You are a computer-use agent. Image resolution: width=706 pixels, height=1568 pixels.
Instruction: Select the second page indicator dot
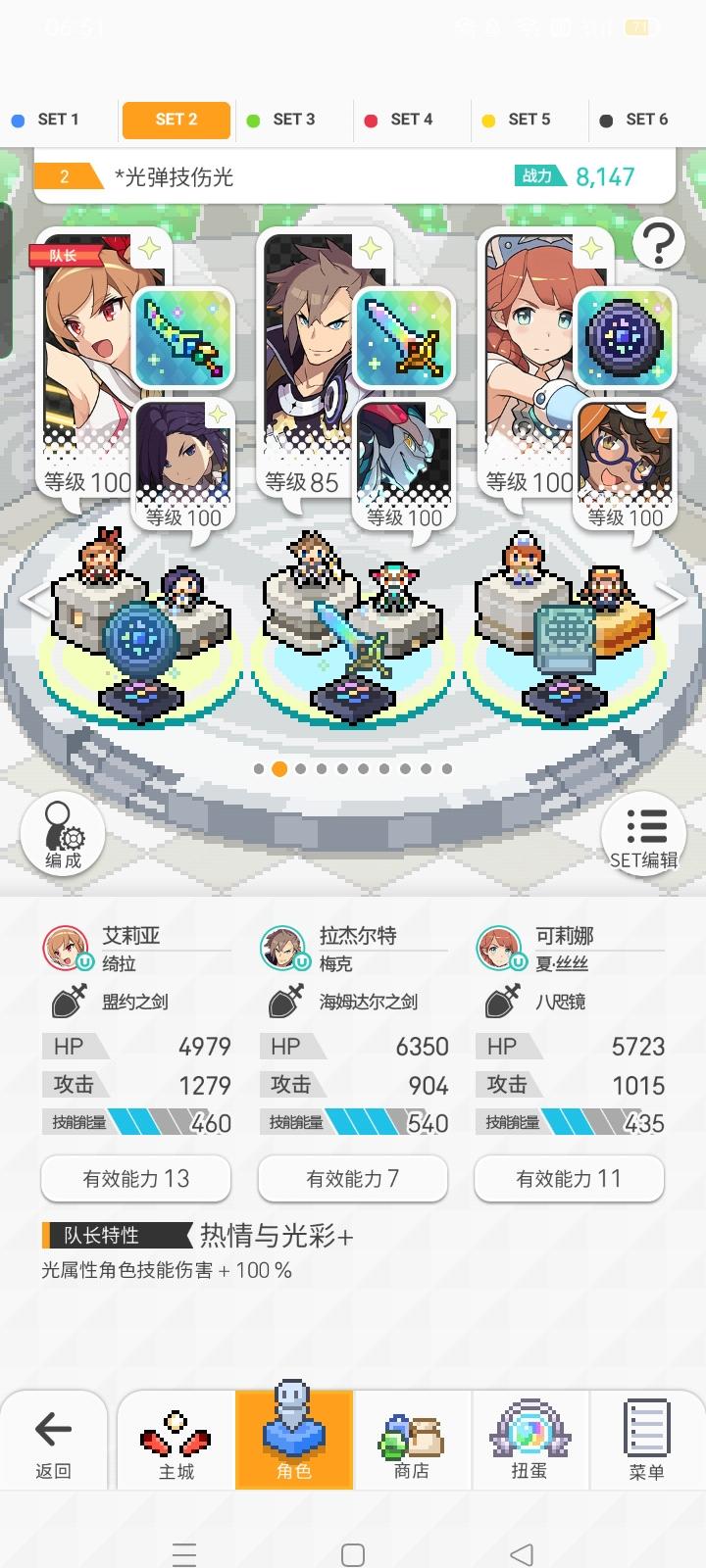[x=277, y=769]
